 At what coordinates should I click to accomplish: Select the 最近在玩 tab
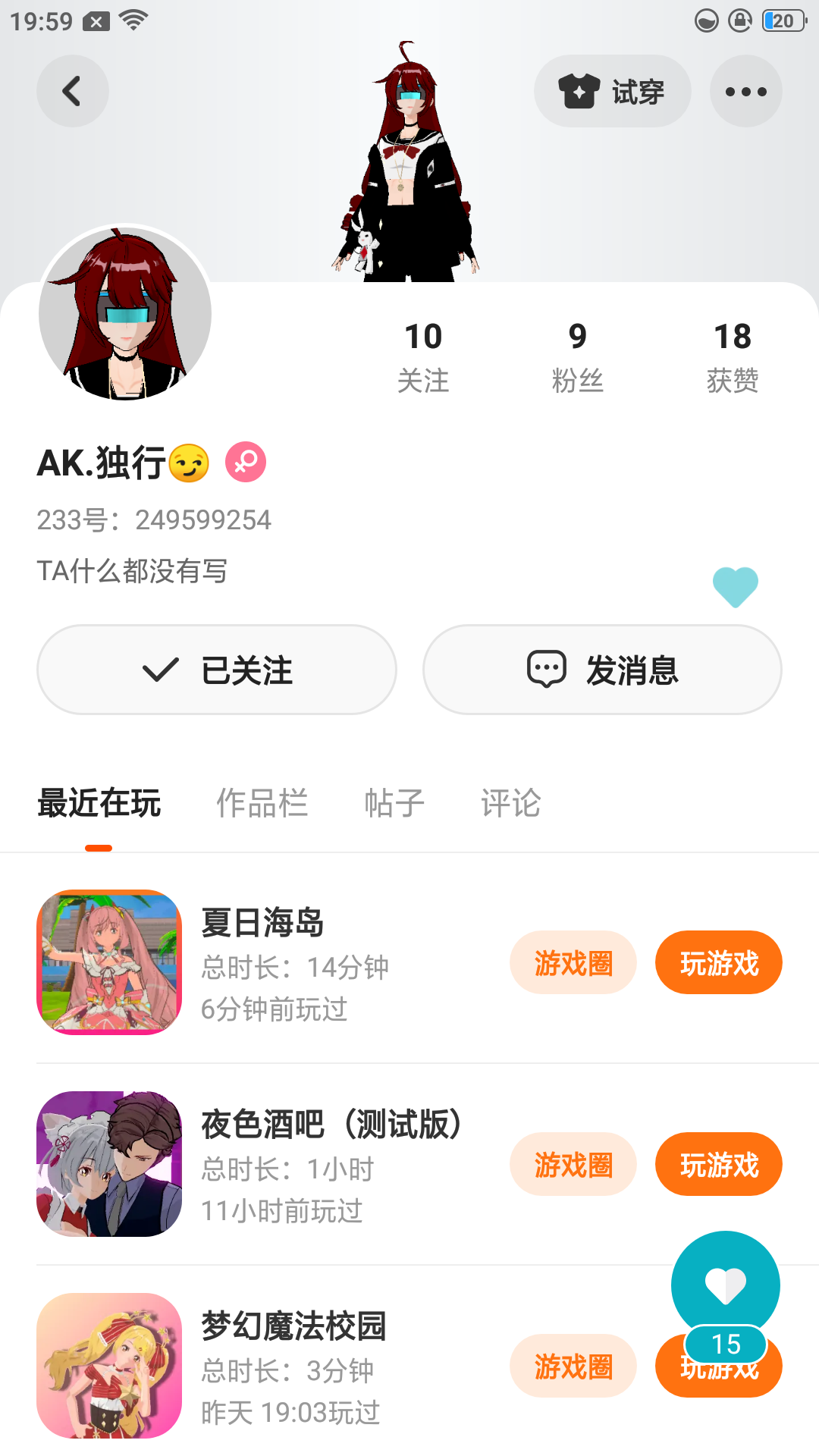pyautogui.click(x=99, y=803)
